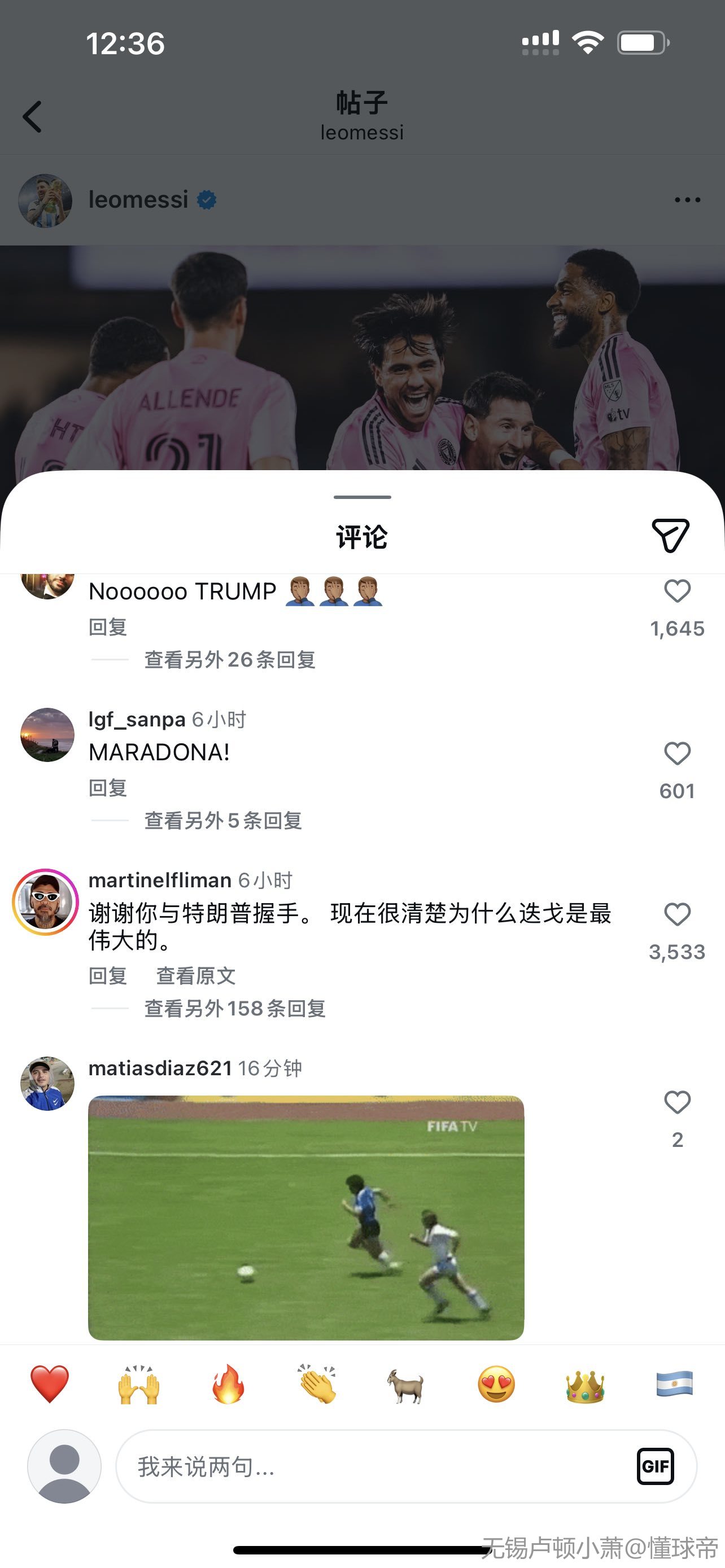The height and width of the screenshot is (1568, 725).
Task: Like matiasdiaz621's GIF comment
Action: click(677, 1102)
